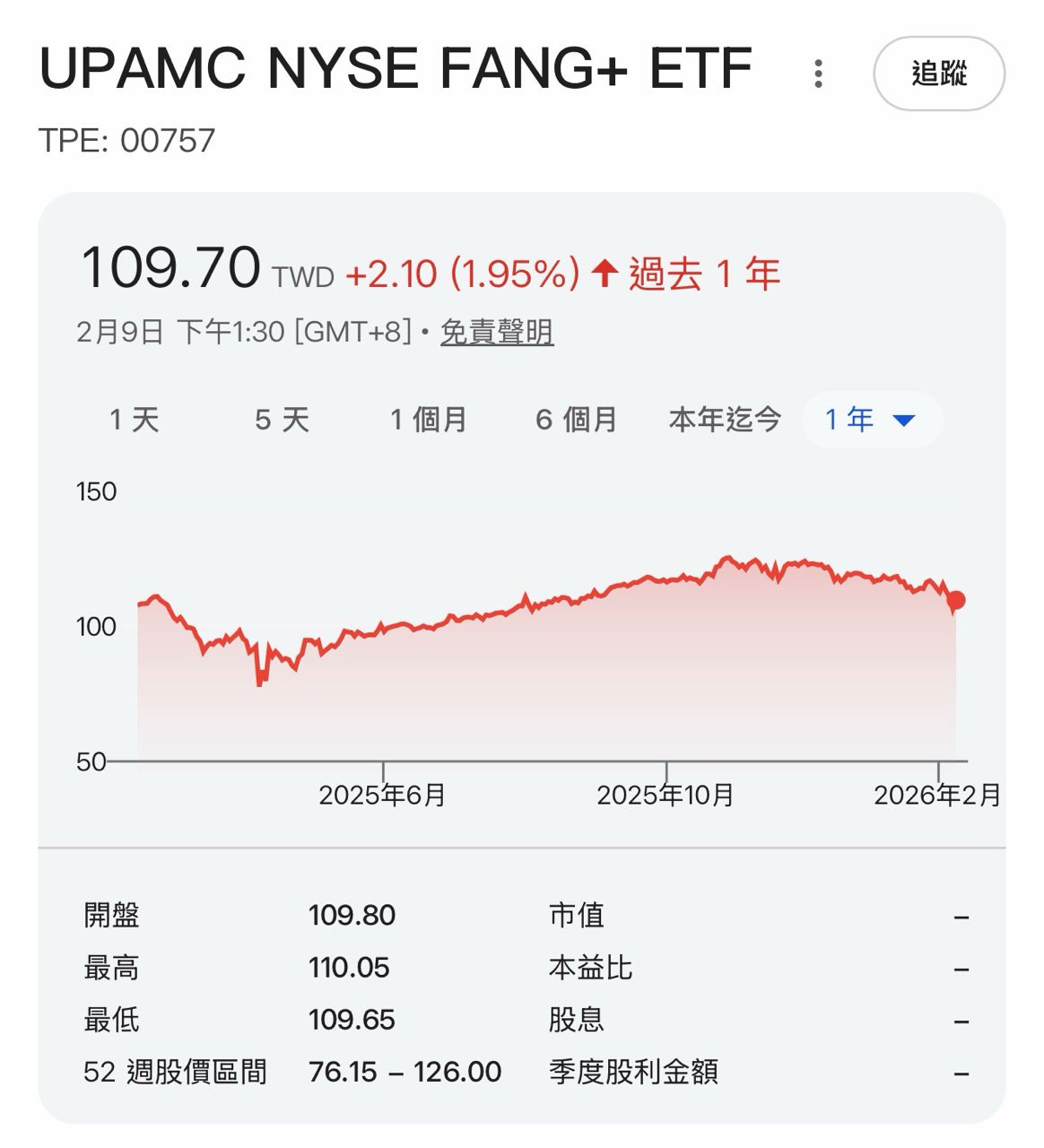Image resolution: width=1044 pixels, height=1148 pixels.
Task: Select the 1個月 time range
Action: click(428, 418)
